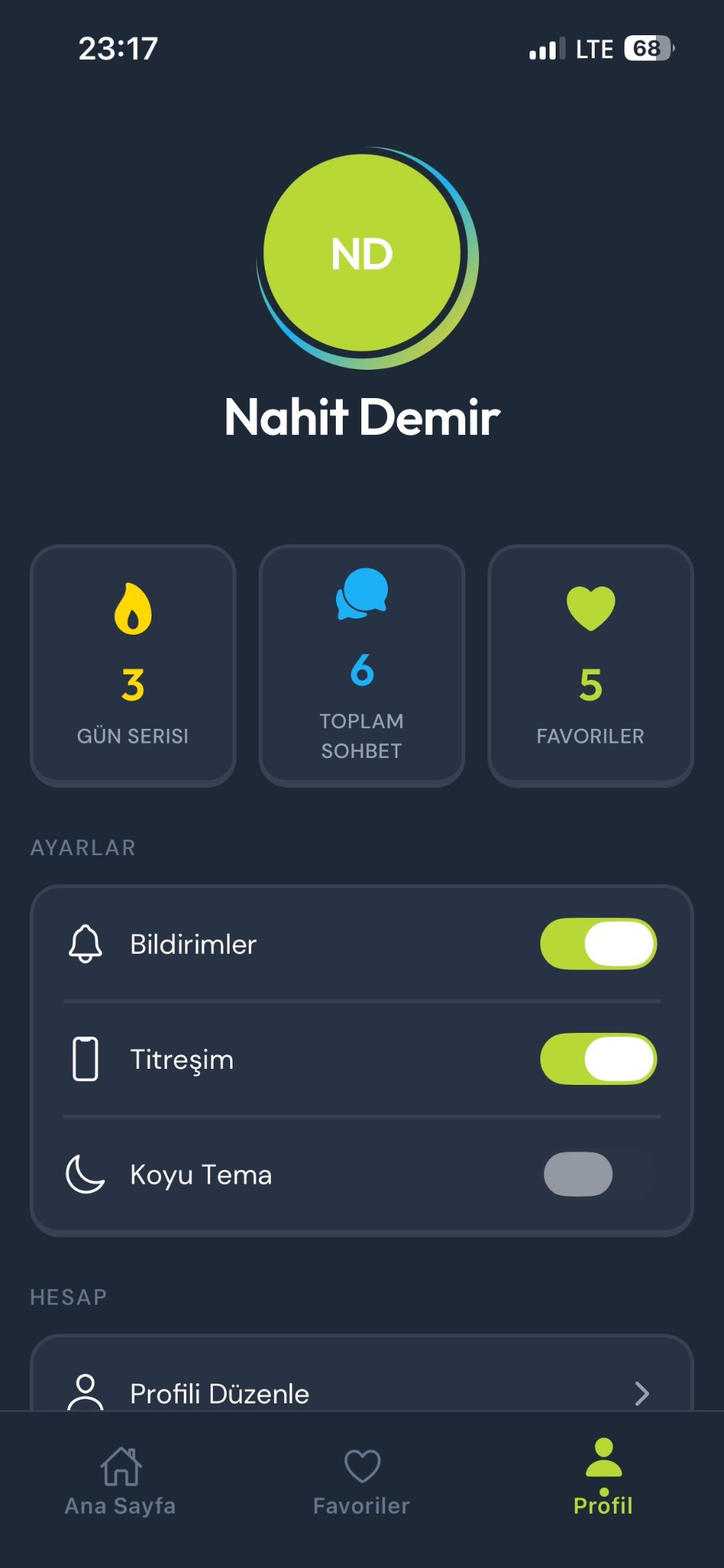The width and height of the screenshot is (724, 1568).
Task: Select the Profil tab in bottom navigation
Action: tap(602, 1479)
